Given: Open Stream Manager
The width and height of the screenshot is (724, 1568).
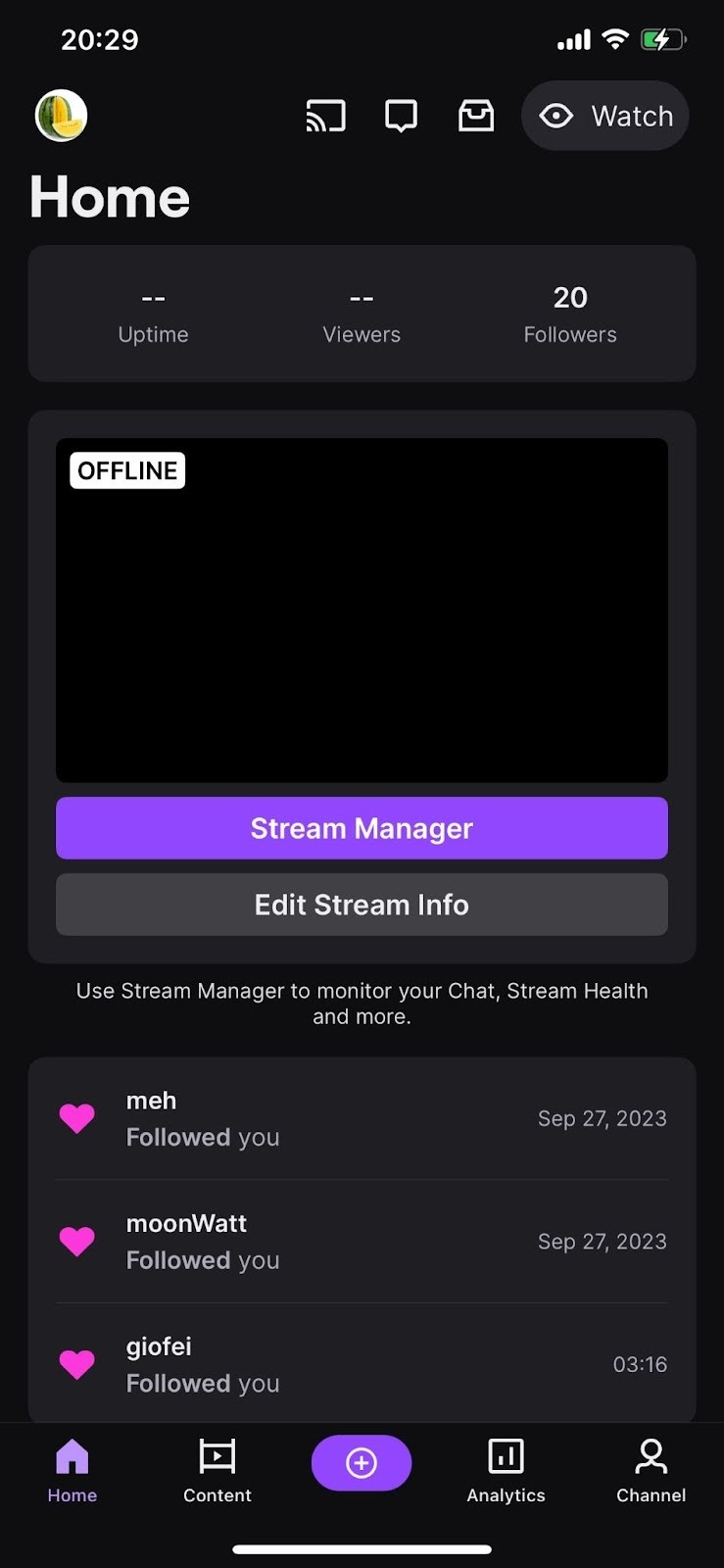Looking at the screenshot, I should pos(362,828).
